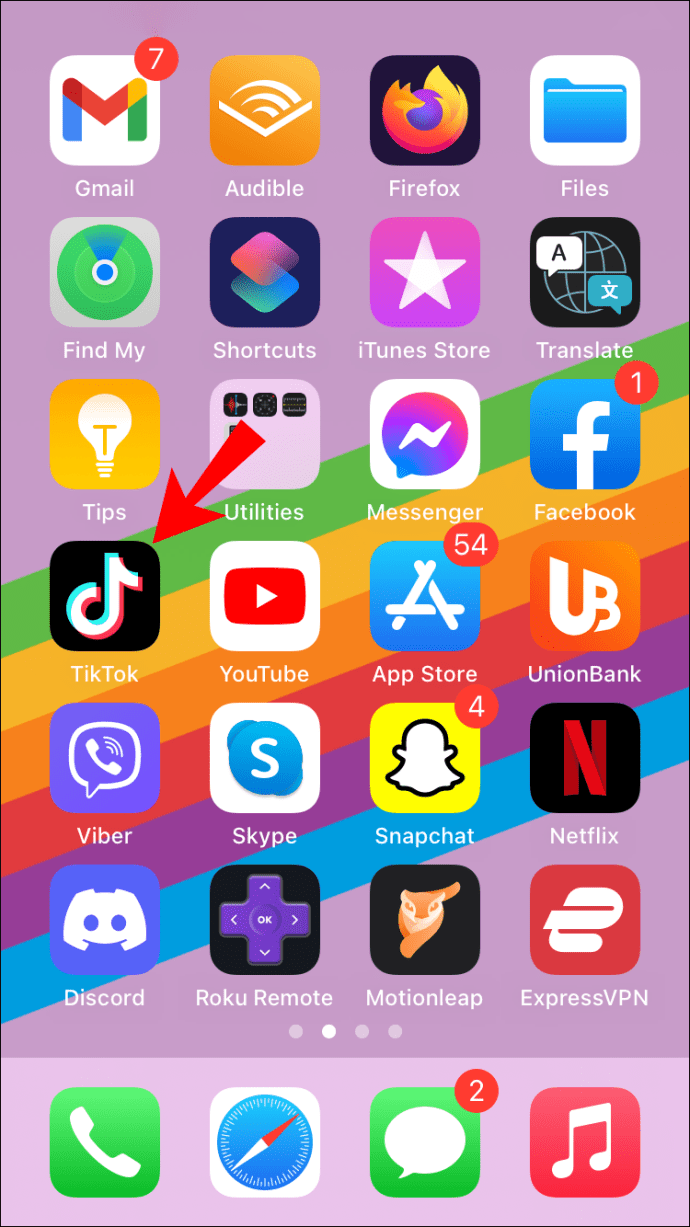690x1227 pixels.
Task: Open Messenger app
Action: point(425,434)
